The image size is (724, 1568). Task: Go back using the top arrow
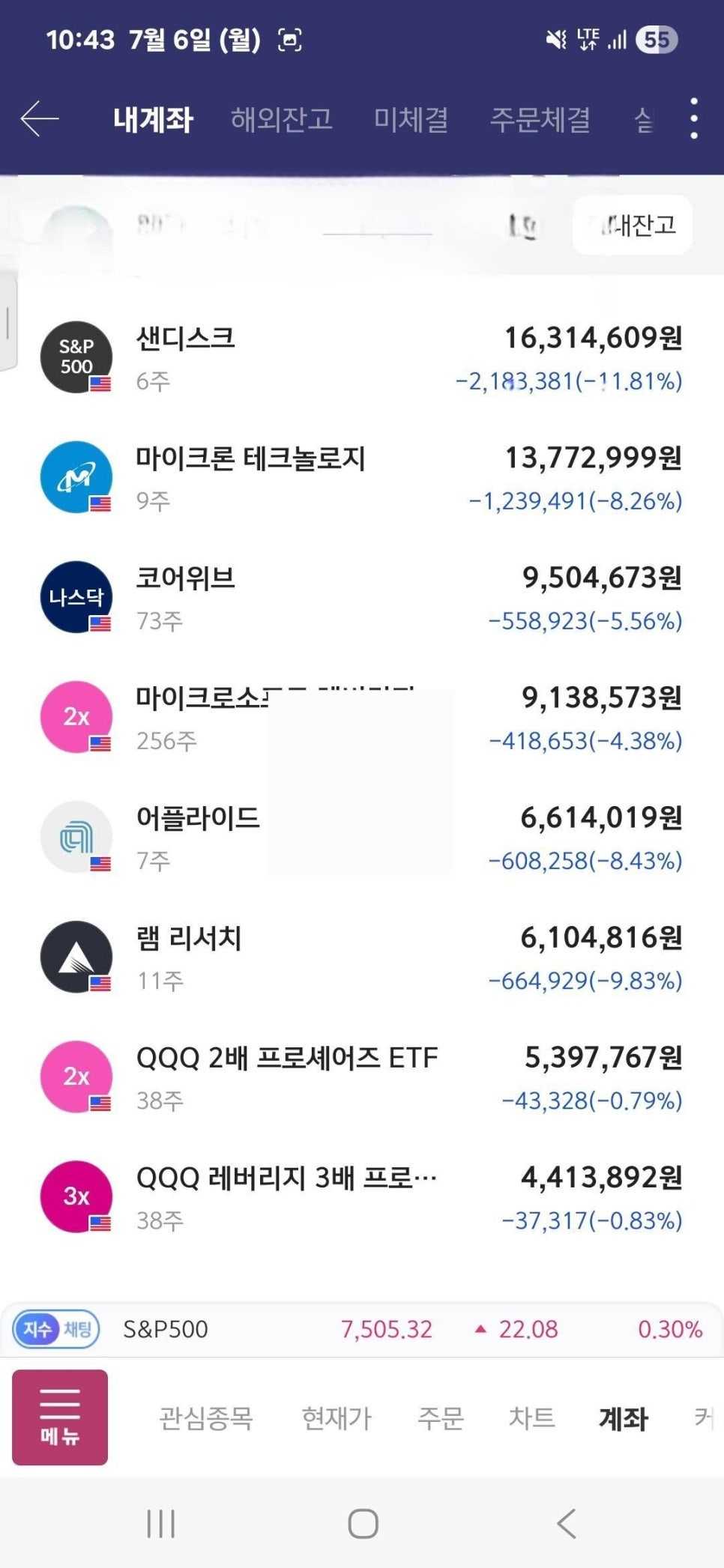40,118
